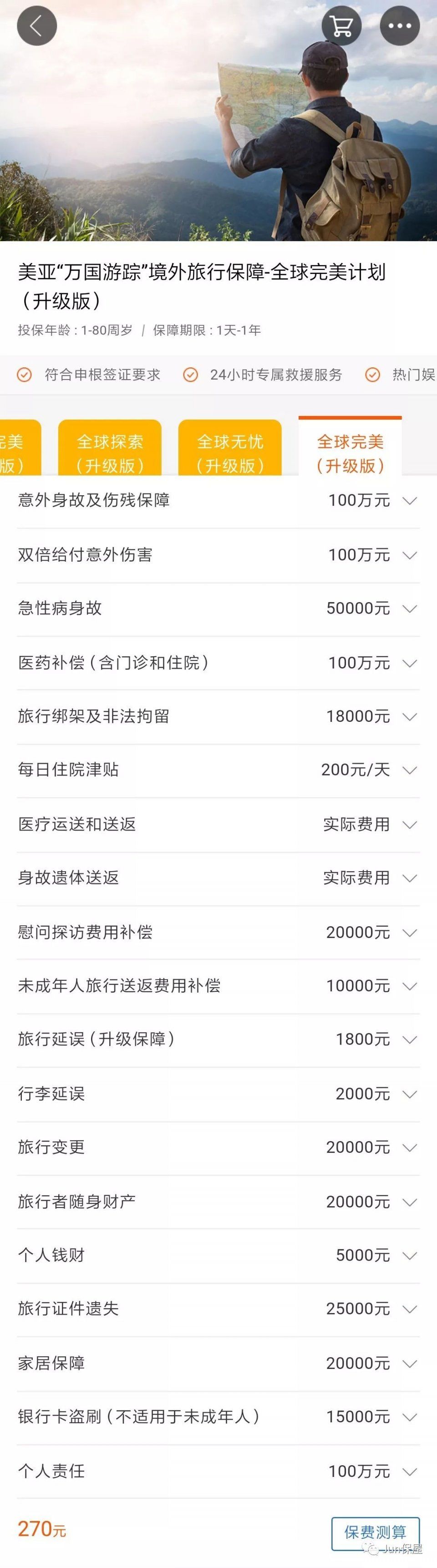
Task: Expand 旅行延误（升级保障）details
Action: (410, 1039)
